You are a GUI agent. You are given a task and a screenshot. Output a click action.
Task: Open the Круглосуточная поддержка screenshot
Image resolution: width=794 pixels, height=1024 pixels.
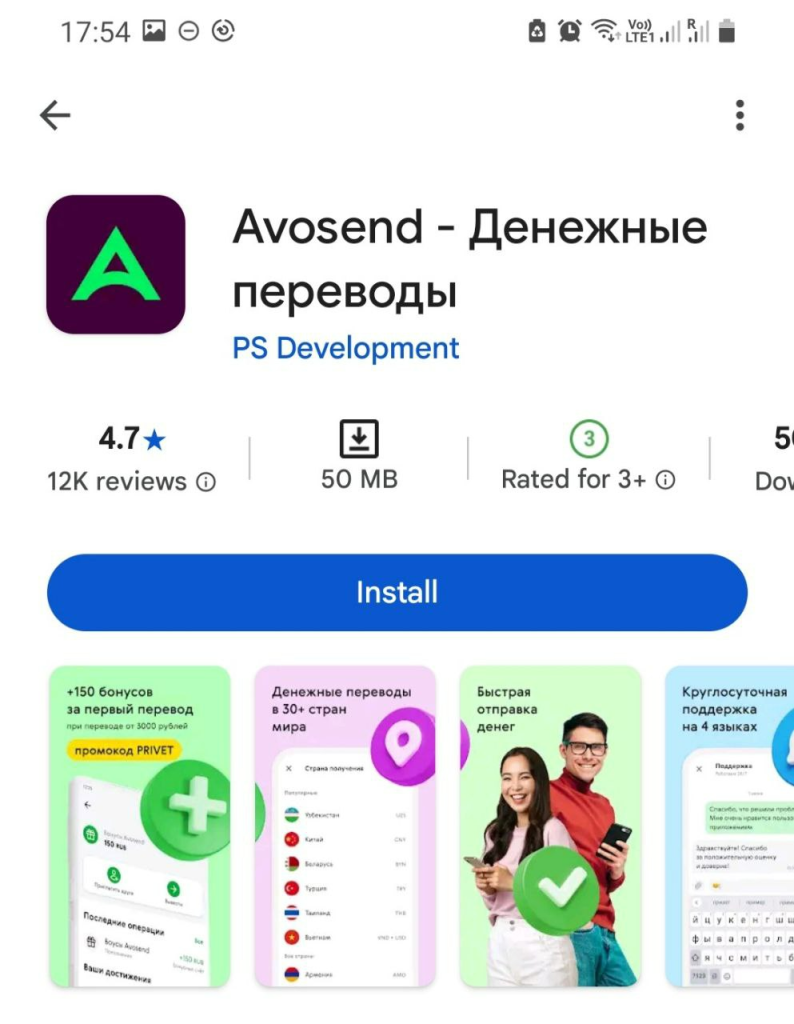[732, 826]
